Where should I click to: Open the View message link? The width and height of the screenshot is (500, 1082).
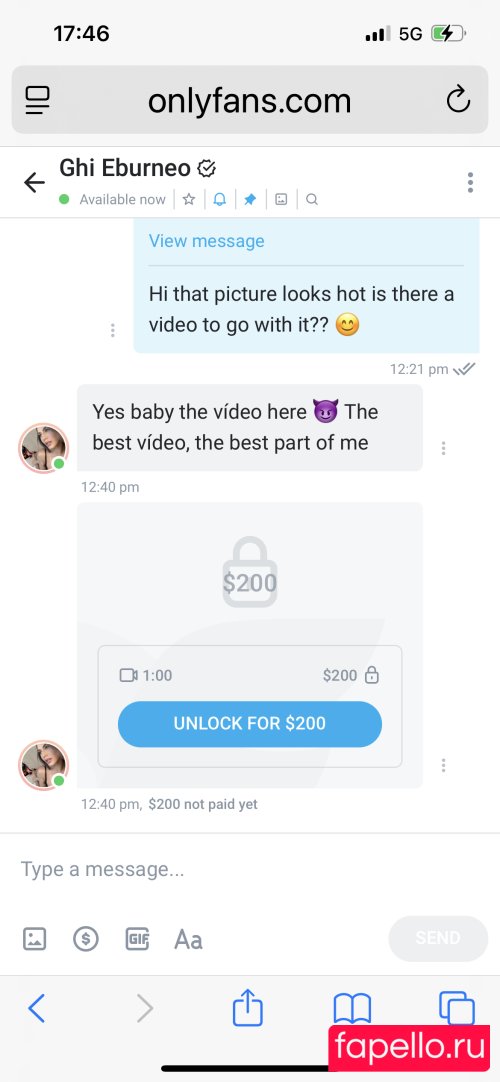(207, 241)
